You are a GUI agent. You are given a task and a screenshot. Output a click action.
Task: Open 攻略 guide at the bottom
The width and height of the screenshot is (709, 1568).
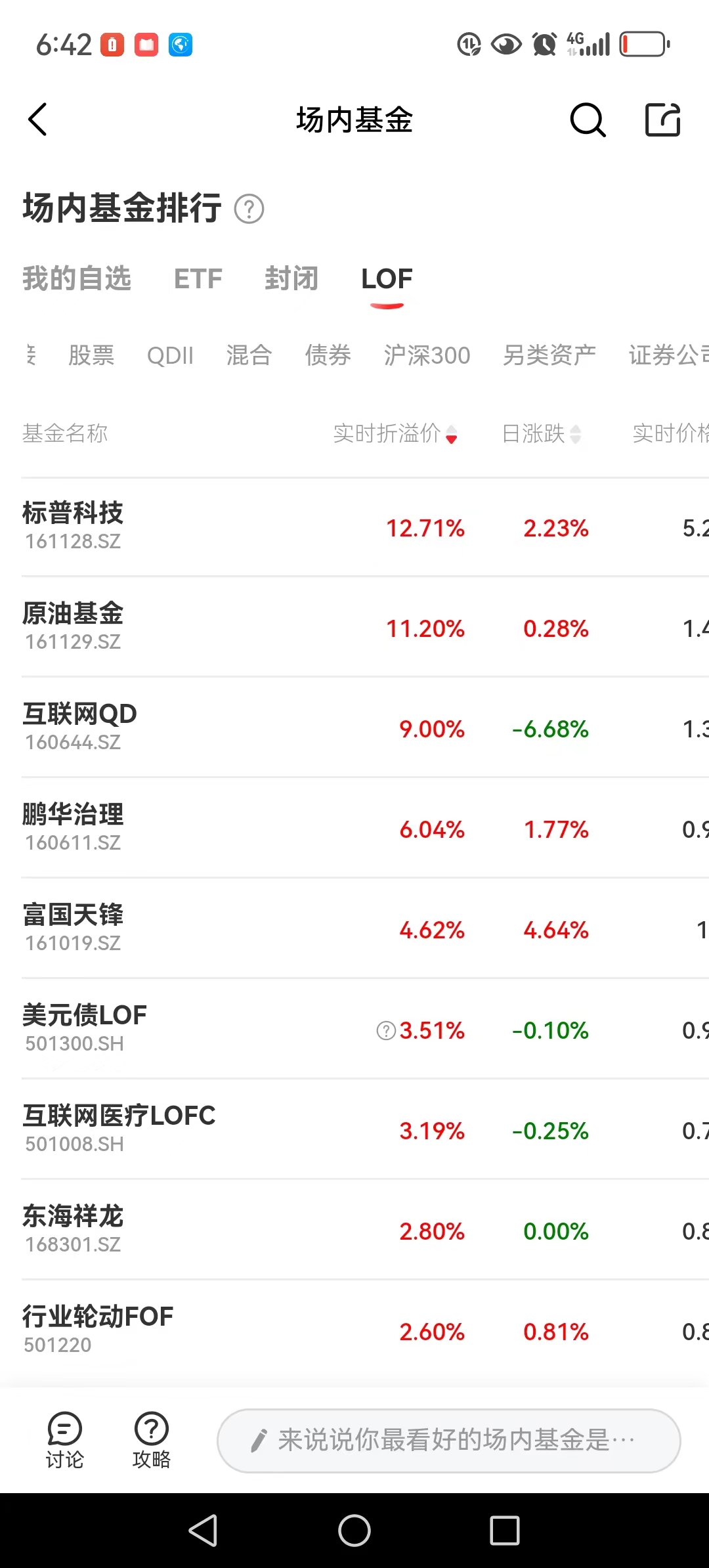click(x=152, y=1440)
